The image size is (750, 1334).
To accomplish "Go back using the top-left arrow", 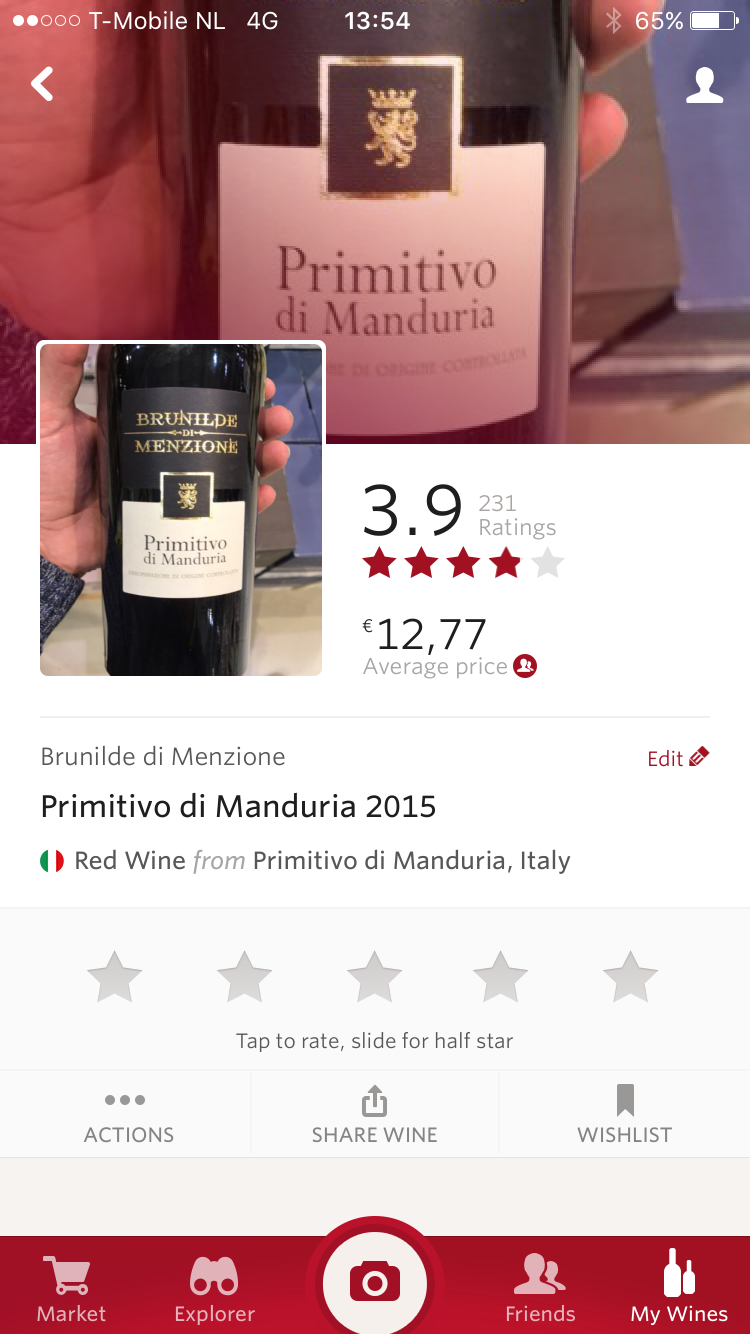I will 42,85.
